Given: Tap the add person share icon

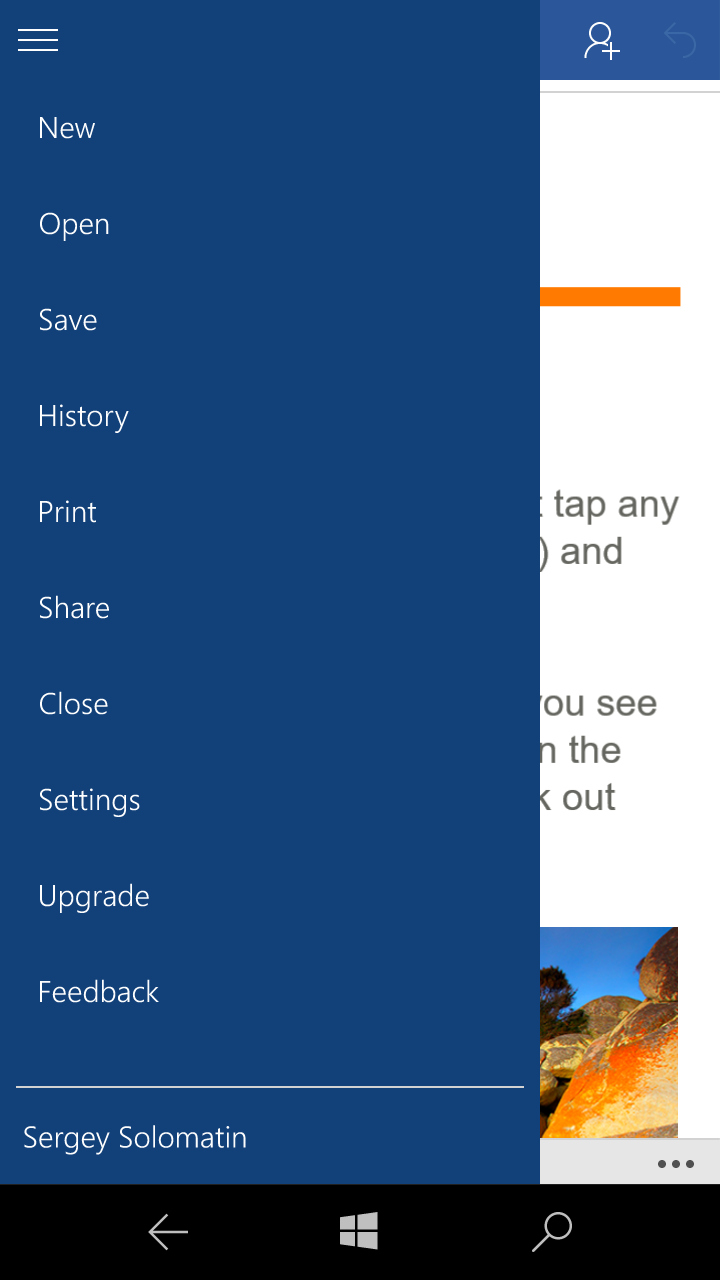Looking at the screenshot, I should (x=602, y=41).
